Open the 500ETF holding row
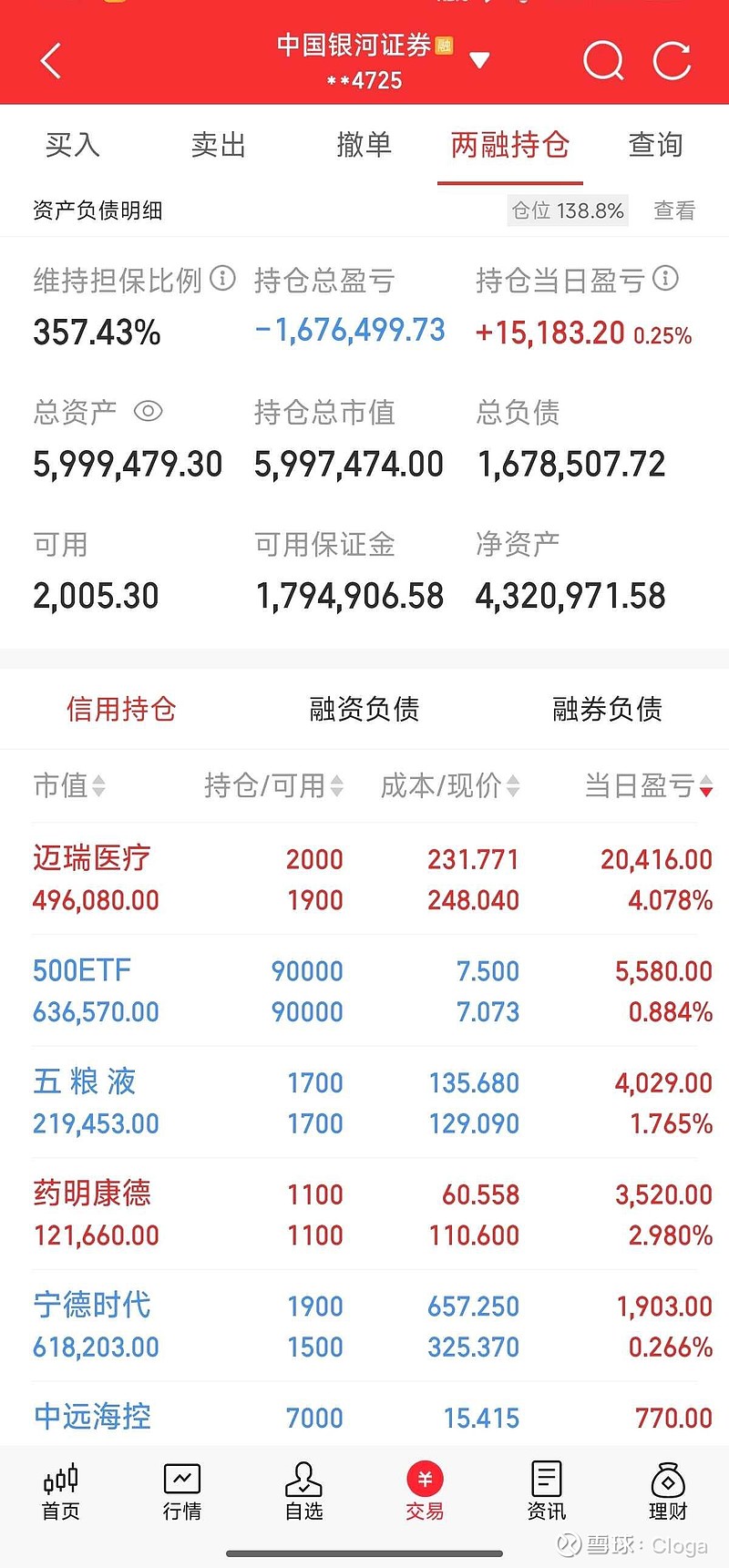This screenshot has width=729, height=1568. (x=364, y=991)
